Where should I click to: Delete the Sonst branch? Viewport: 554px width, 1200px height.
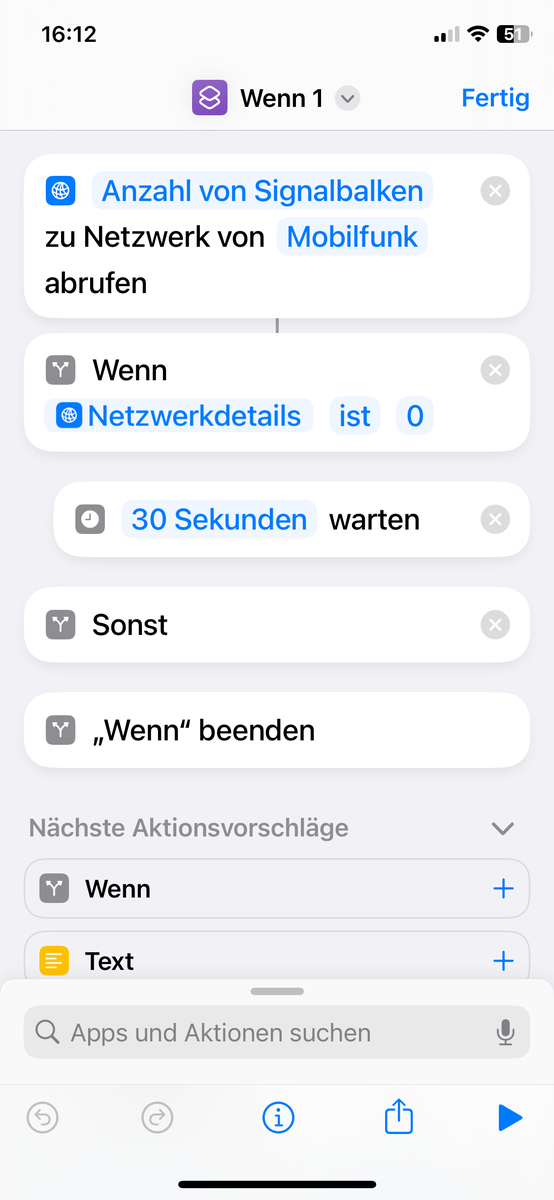(495, 625)
